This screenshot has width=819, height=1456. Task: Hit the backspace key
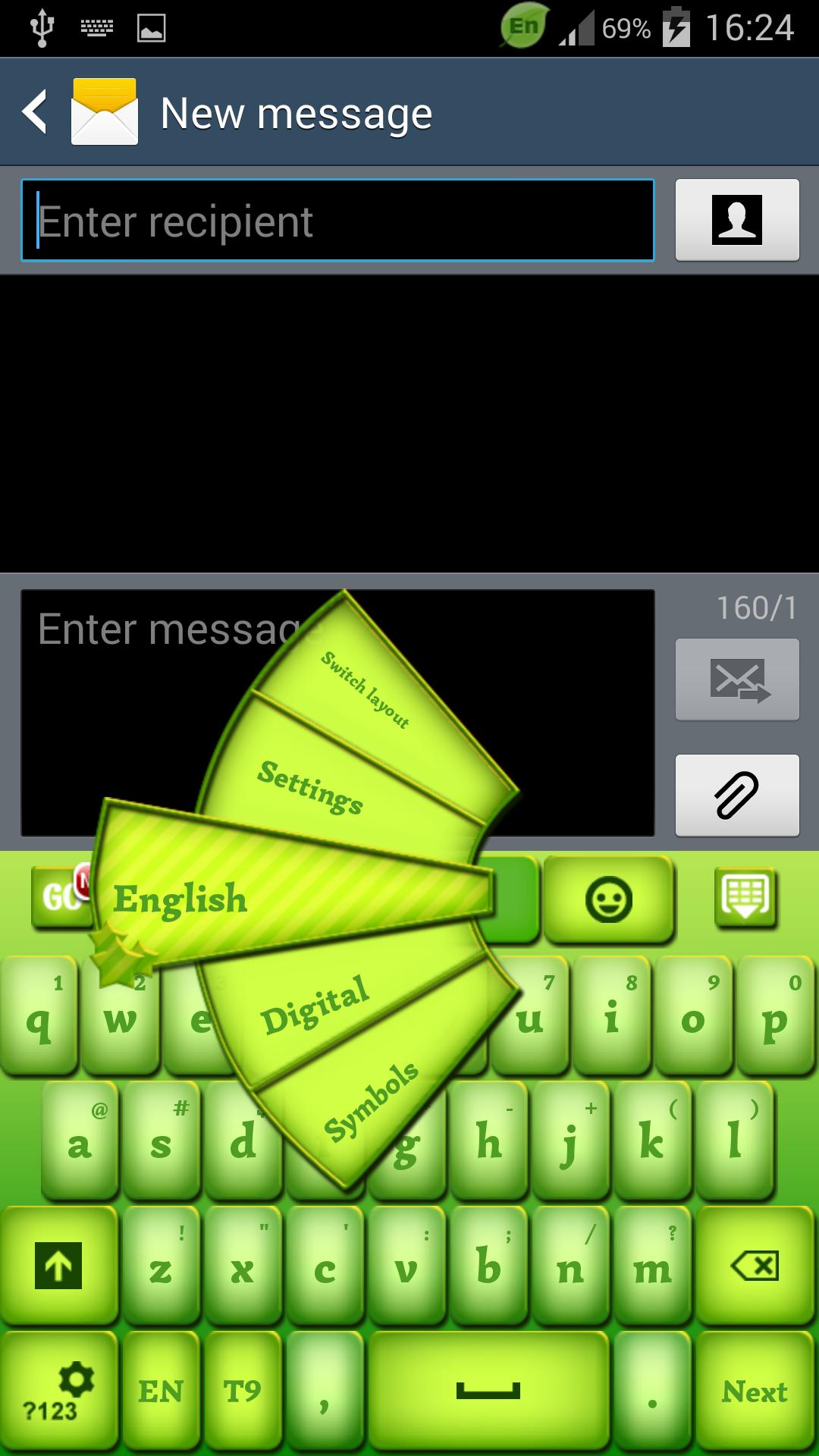click(754, 1265)
